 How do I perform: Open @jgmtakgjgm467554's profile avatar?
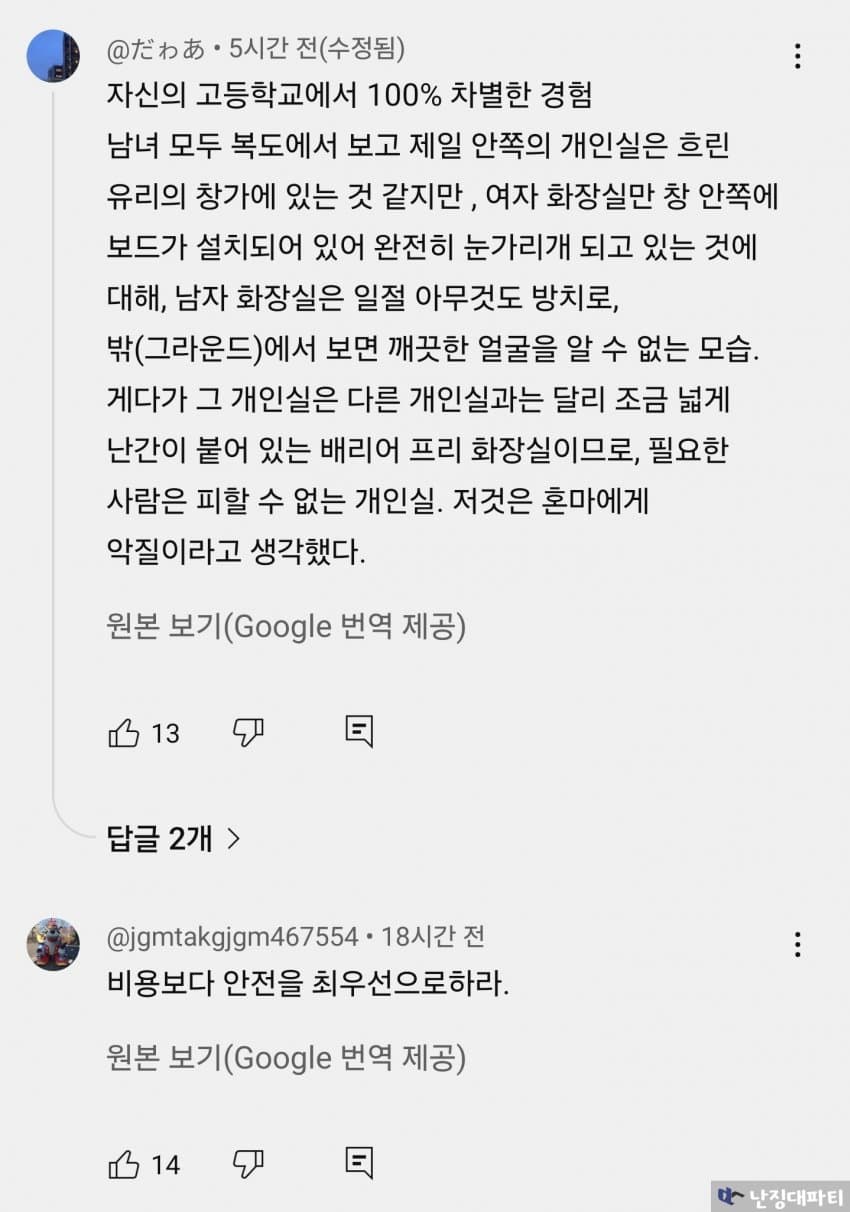53,944
